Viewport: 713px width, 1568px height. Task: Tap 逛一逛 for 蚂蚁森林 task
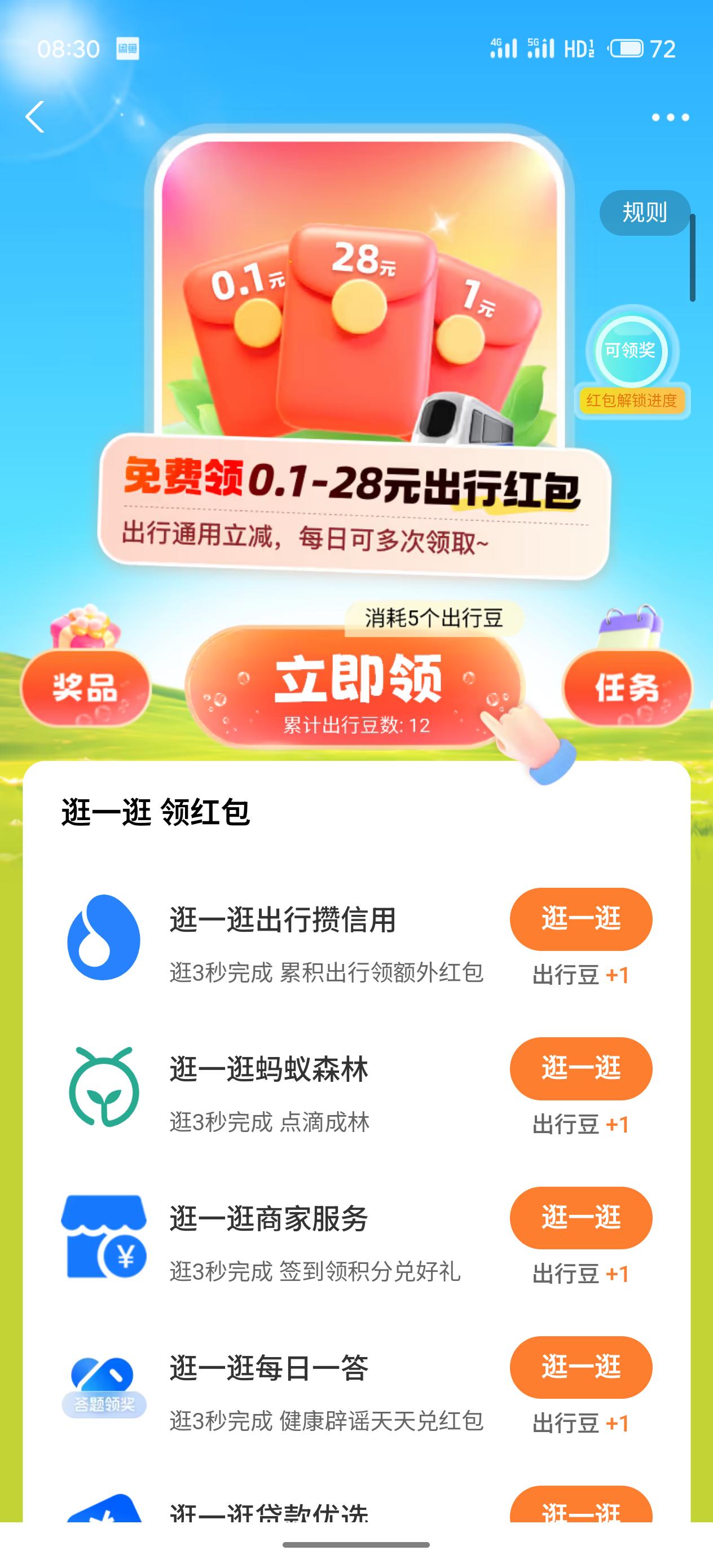click(x=580, y=1069)
